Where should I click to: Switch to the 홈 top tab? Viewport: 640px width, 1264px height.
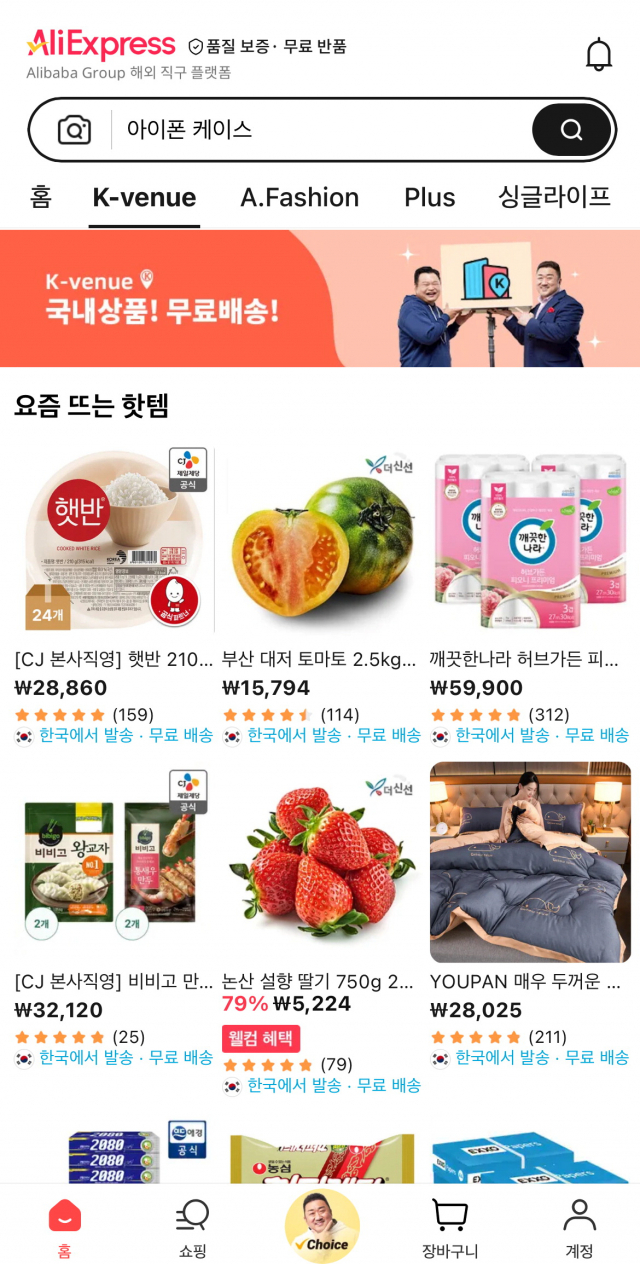click(41, 197)
